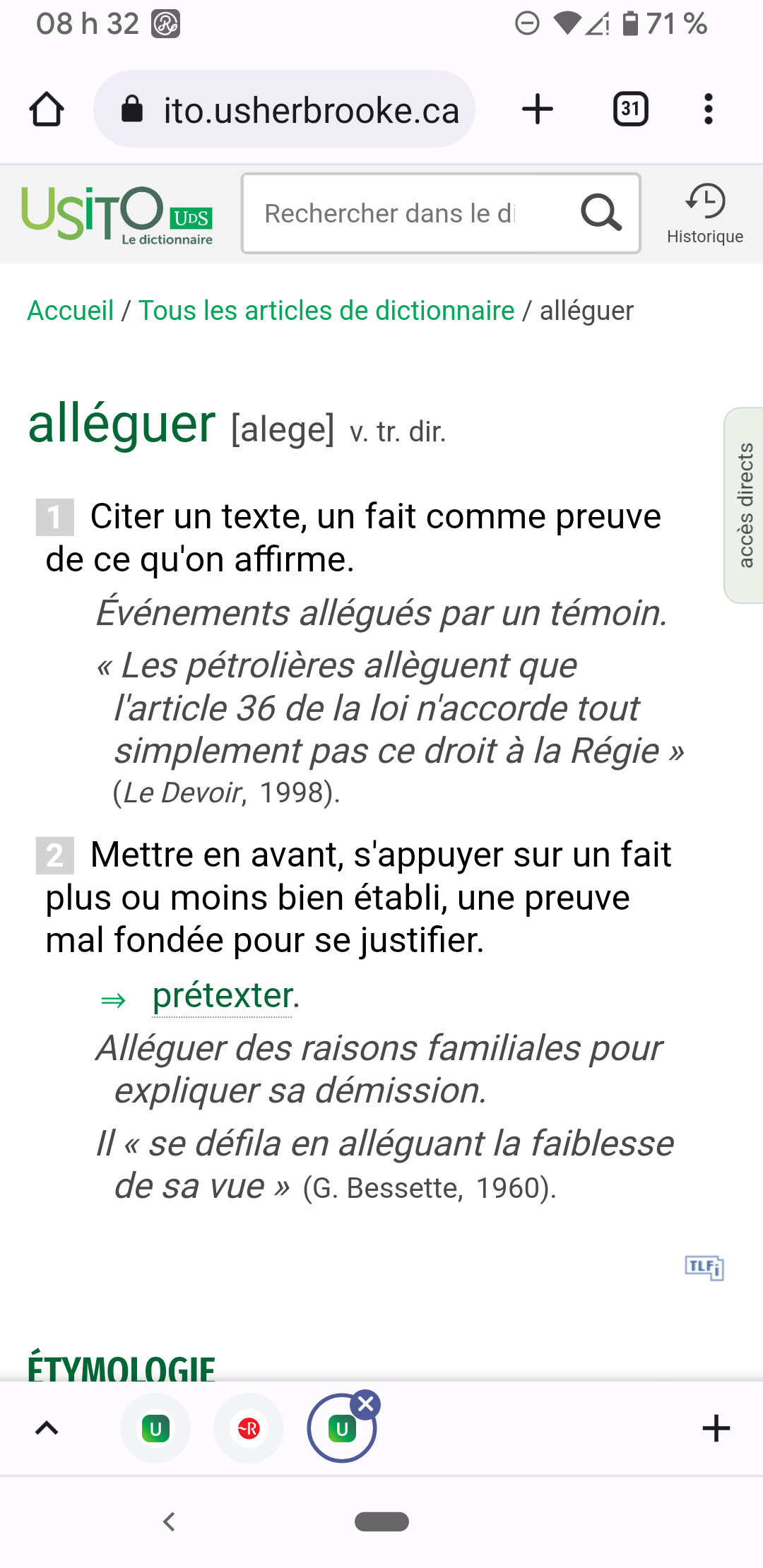Tap the Usito dictionary logo
Screen dimensions: 763x1568
pos(117,214)
